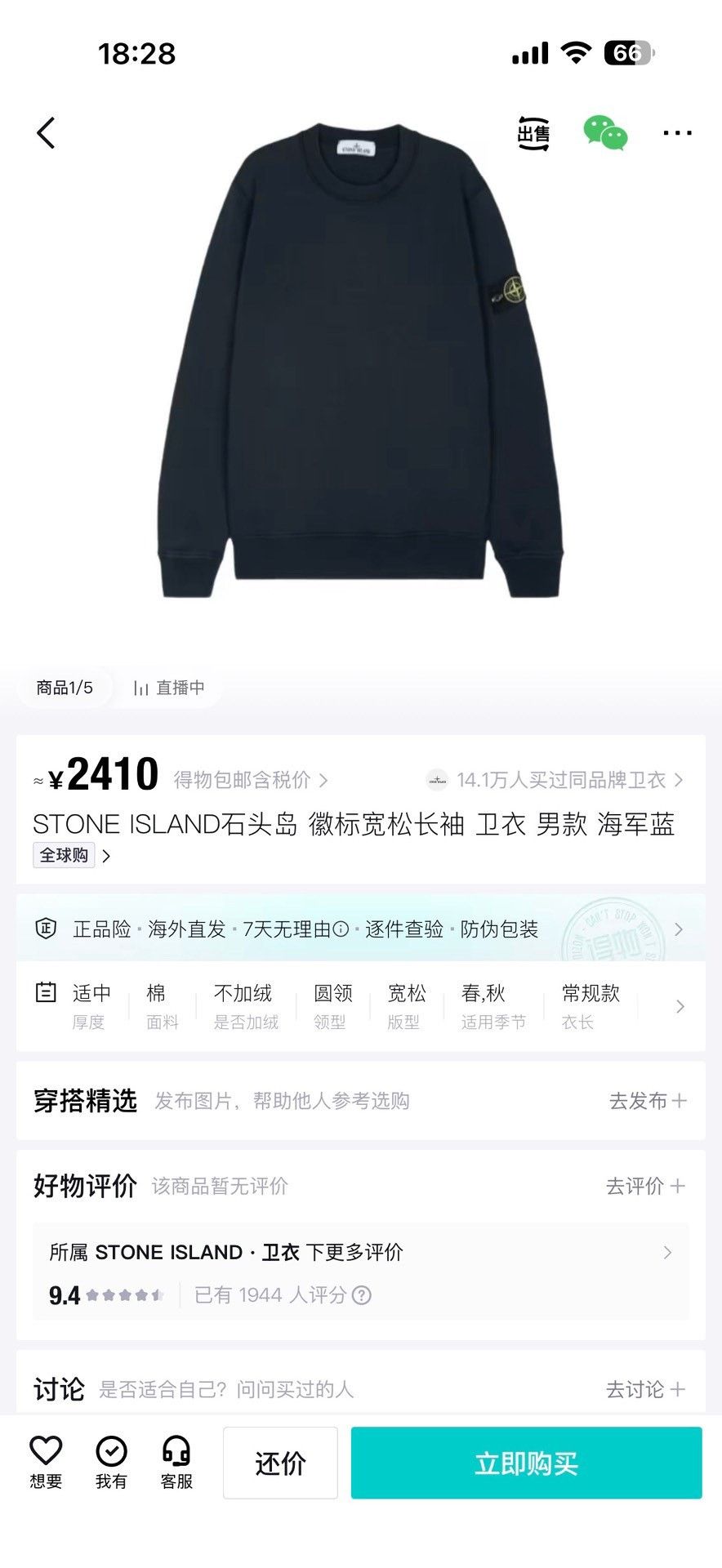View the 得物包邮含税价 price details

pyautogui.click(x=251, y=780)
